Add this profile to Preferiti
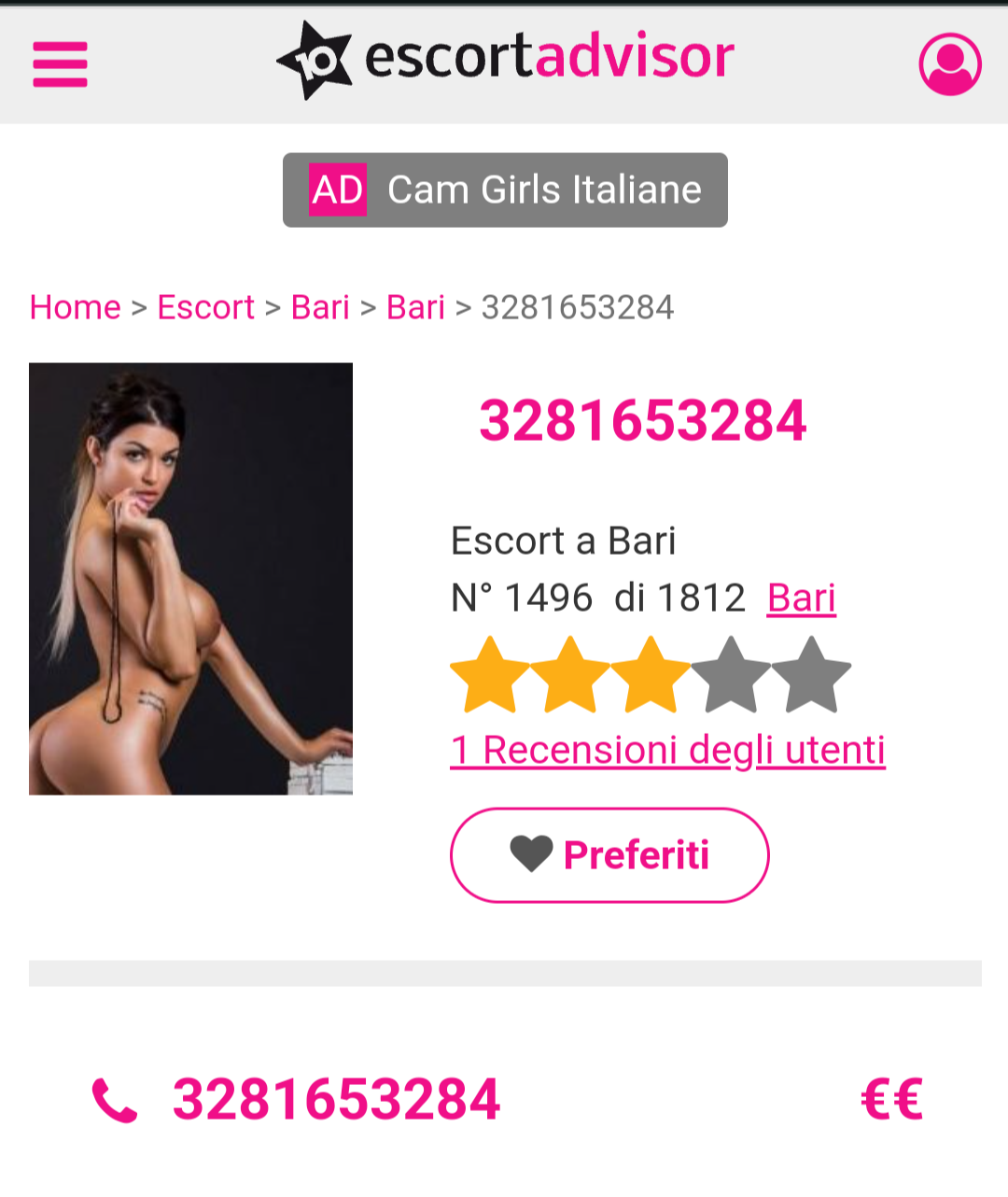Image resolution: width=1008 pixels, height=1197 pixels. pos(609,855)
